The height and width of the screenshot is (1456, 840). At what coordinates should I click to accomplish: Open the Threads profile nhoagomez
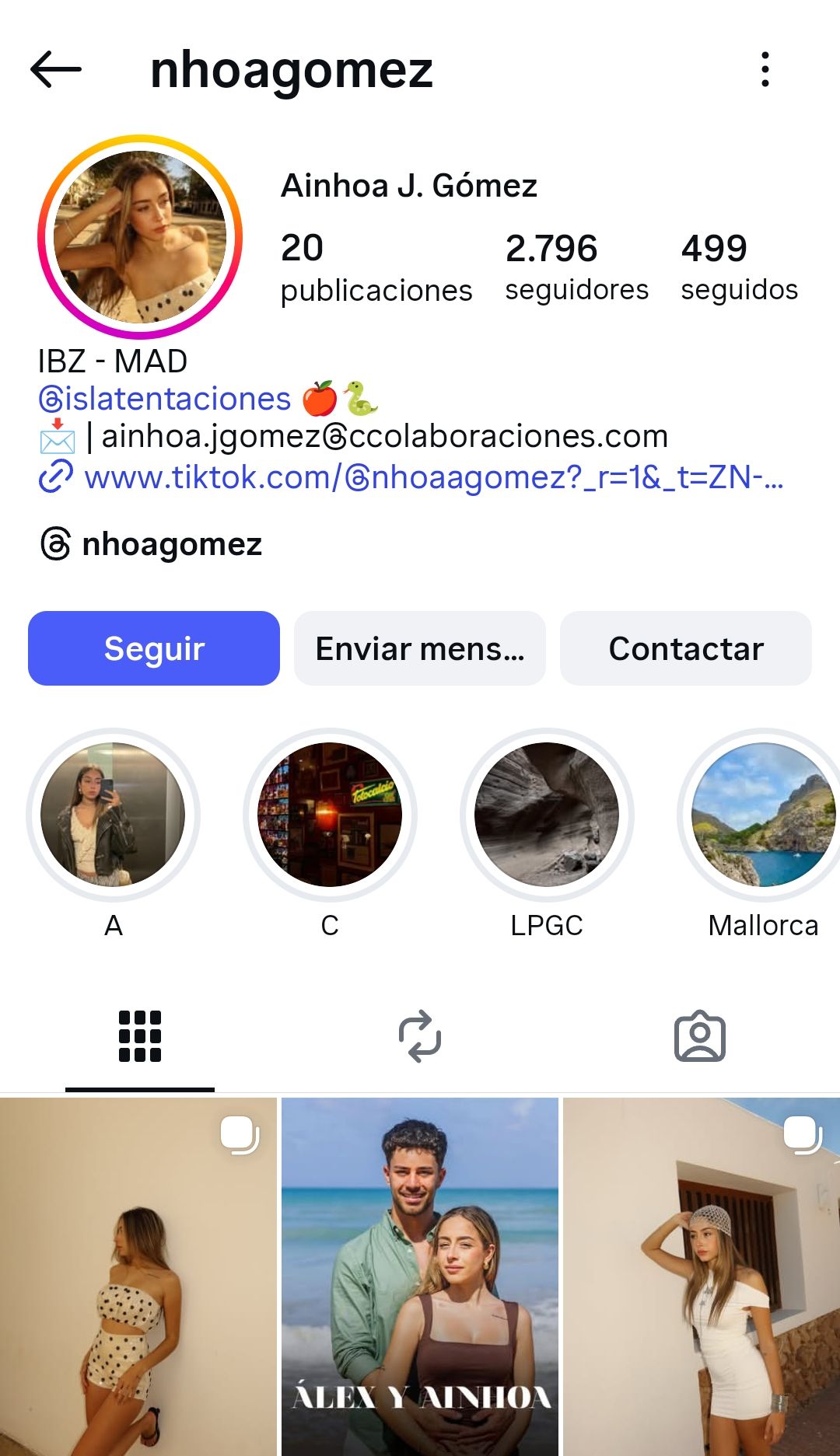tap(152, 544)
